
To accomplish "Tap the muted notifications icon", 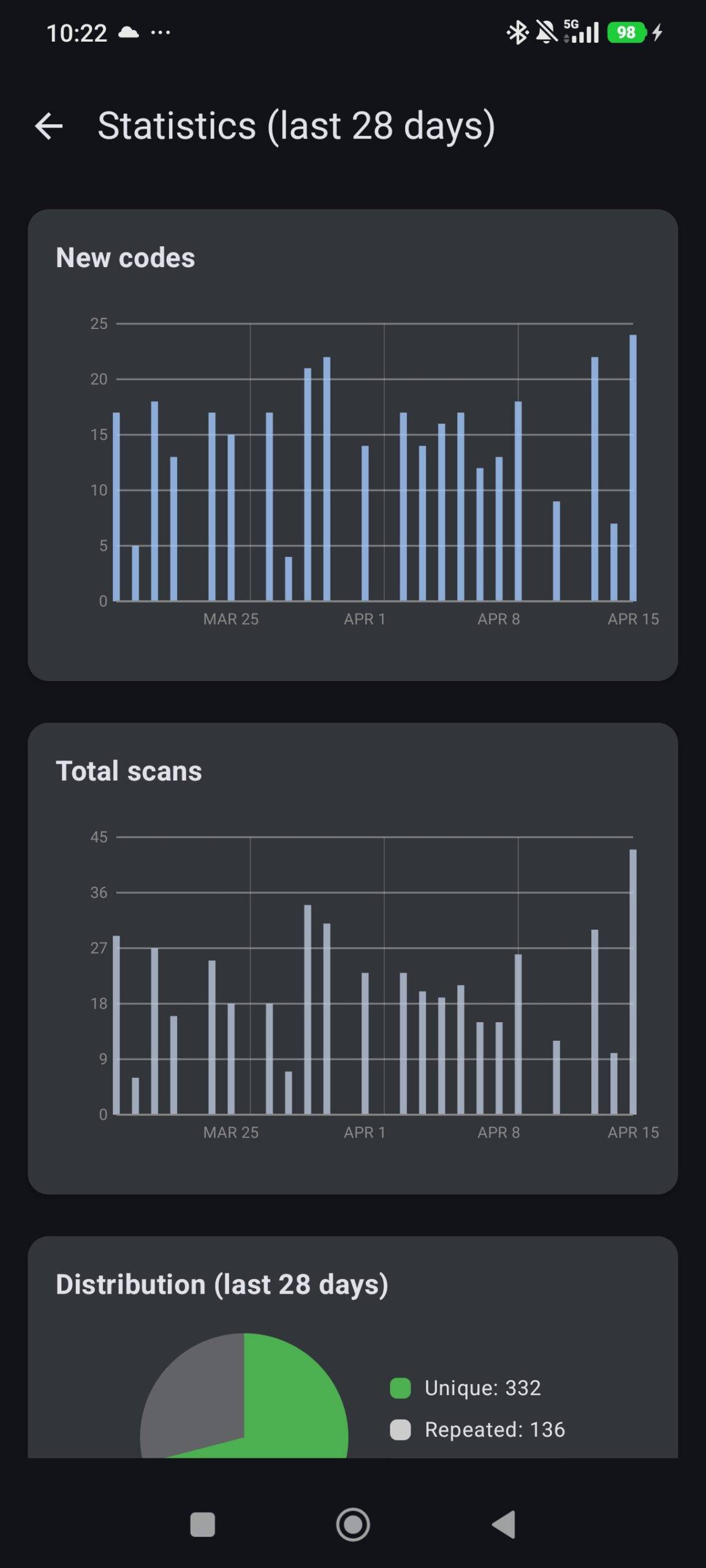I will point(547,32).
